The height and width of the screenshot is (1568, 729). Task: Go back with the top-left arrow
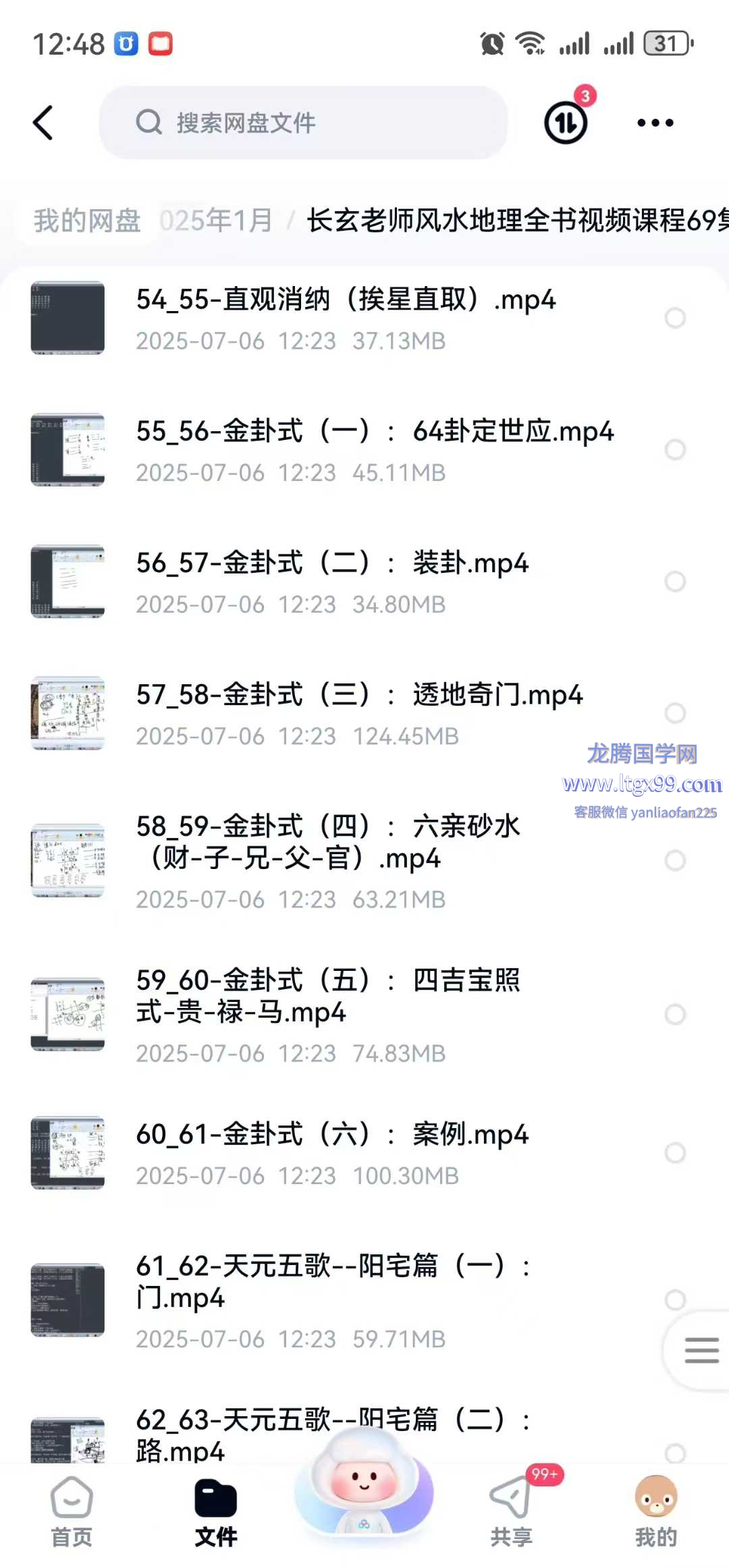tap(43, 123)
